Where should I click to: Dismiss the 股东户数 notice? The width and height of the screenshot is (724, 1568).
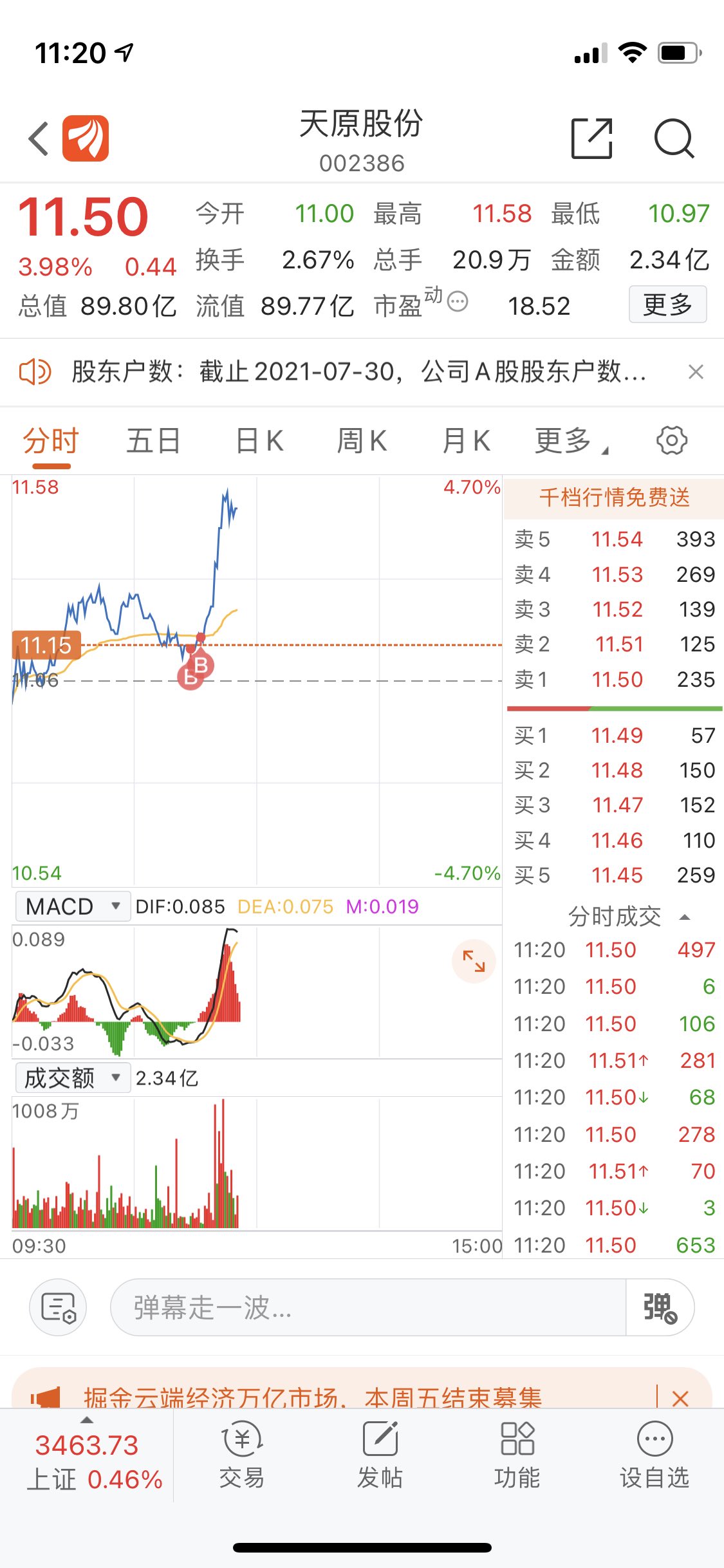[696, 371]
